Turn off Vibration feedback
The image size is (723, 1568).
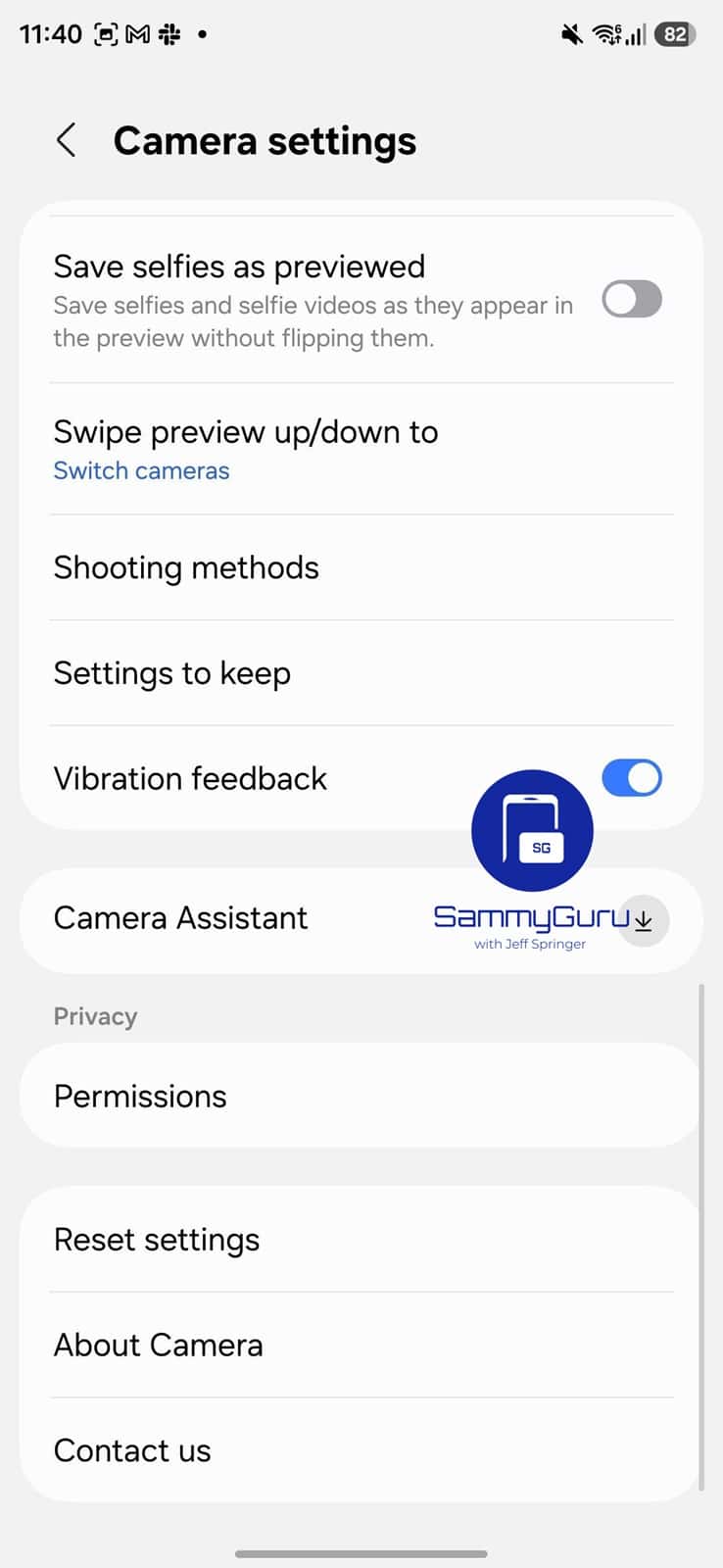pyautogui.click(x=631, y=778)
